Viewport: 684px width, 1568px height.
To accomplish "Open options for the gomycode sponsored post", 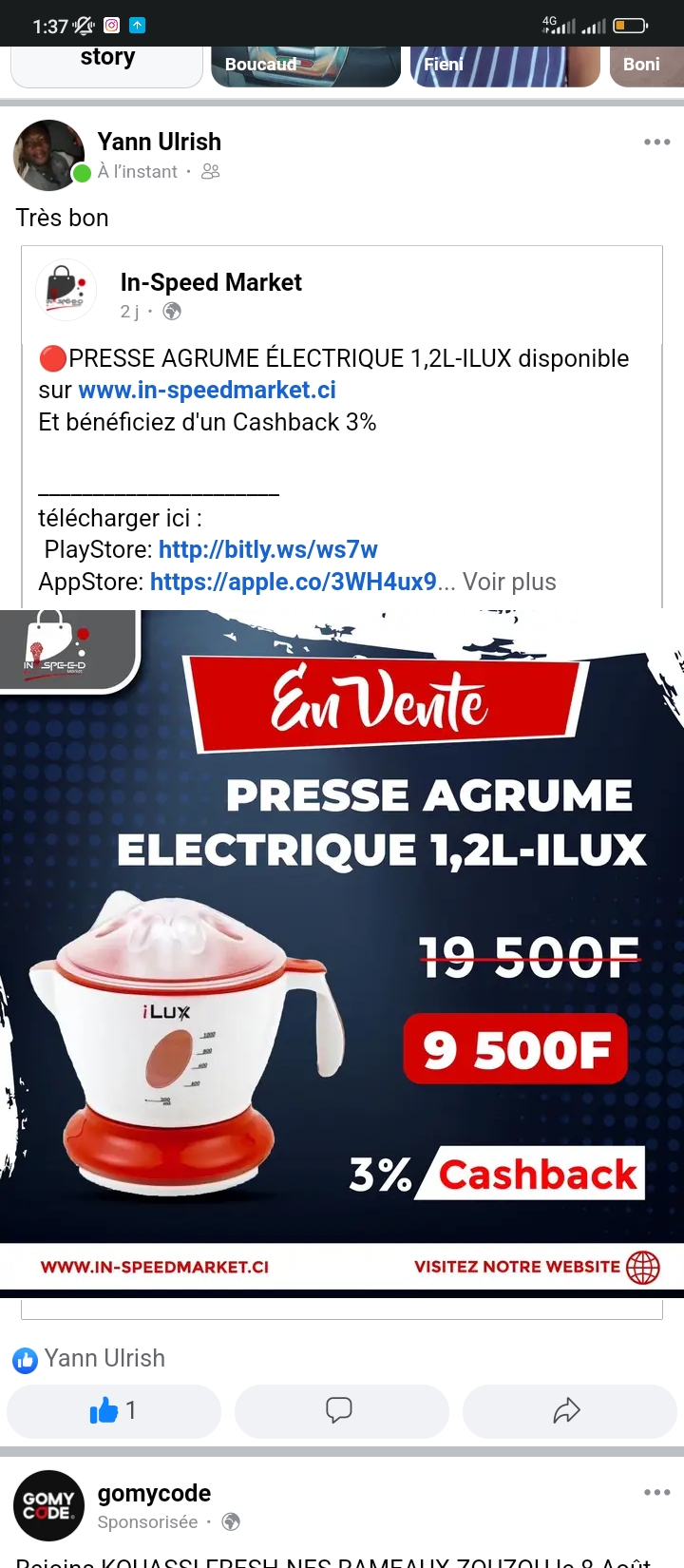I will pyautogui.click(x=656, y=1493).
